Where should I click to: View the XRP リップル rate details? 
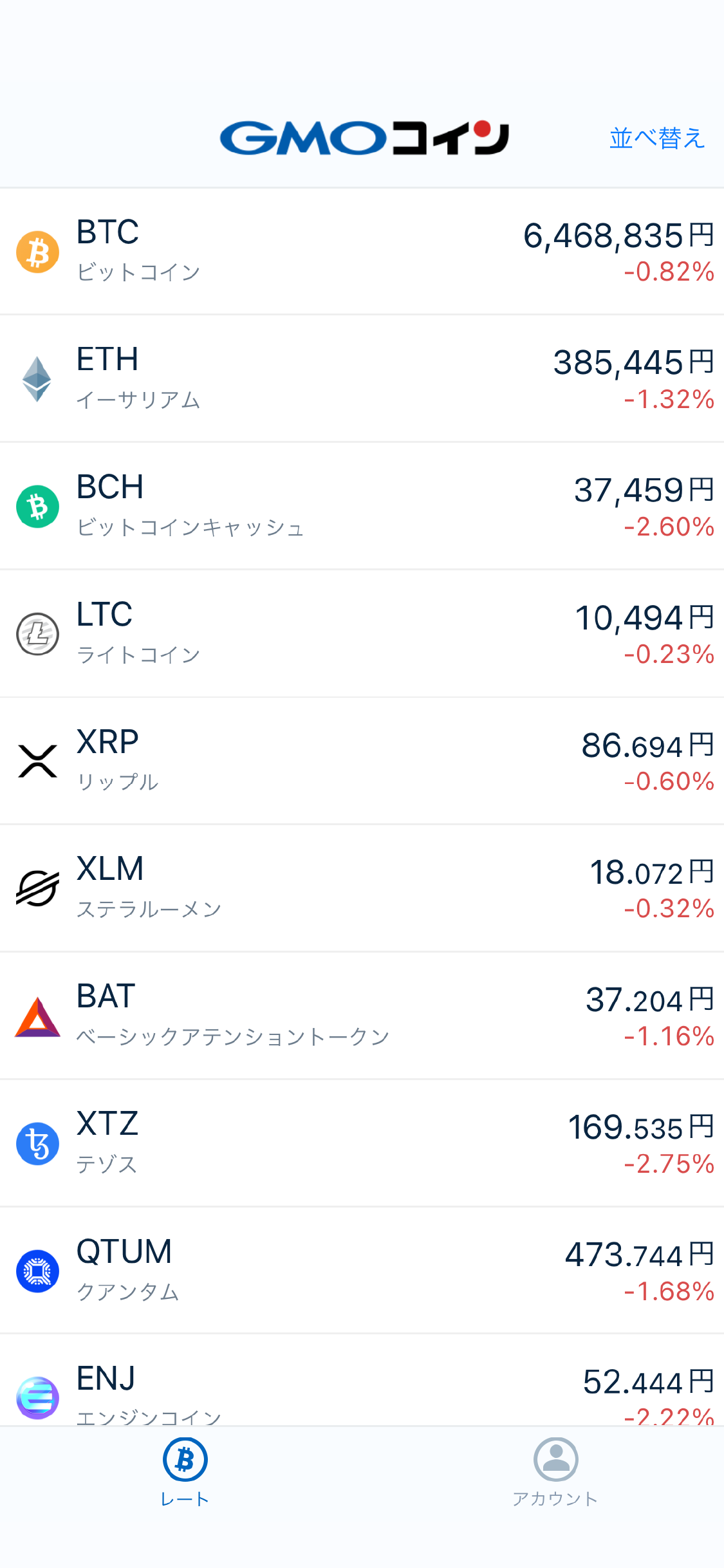362,760
